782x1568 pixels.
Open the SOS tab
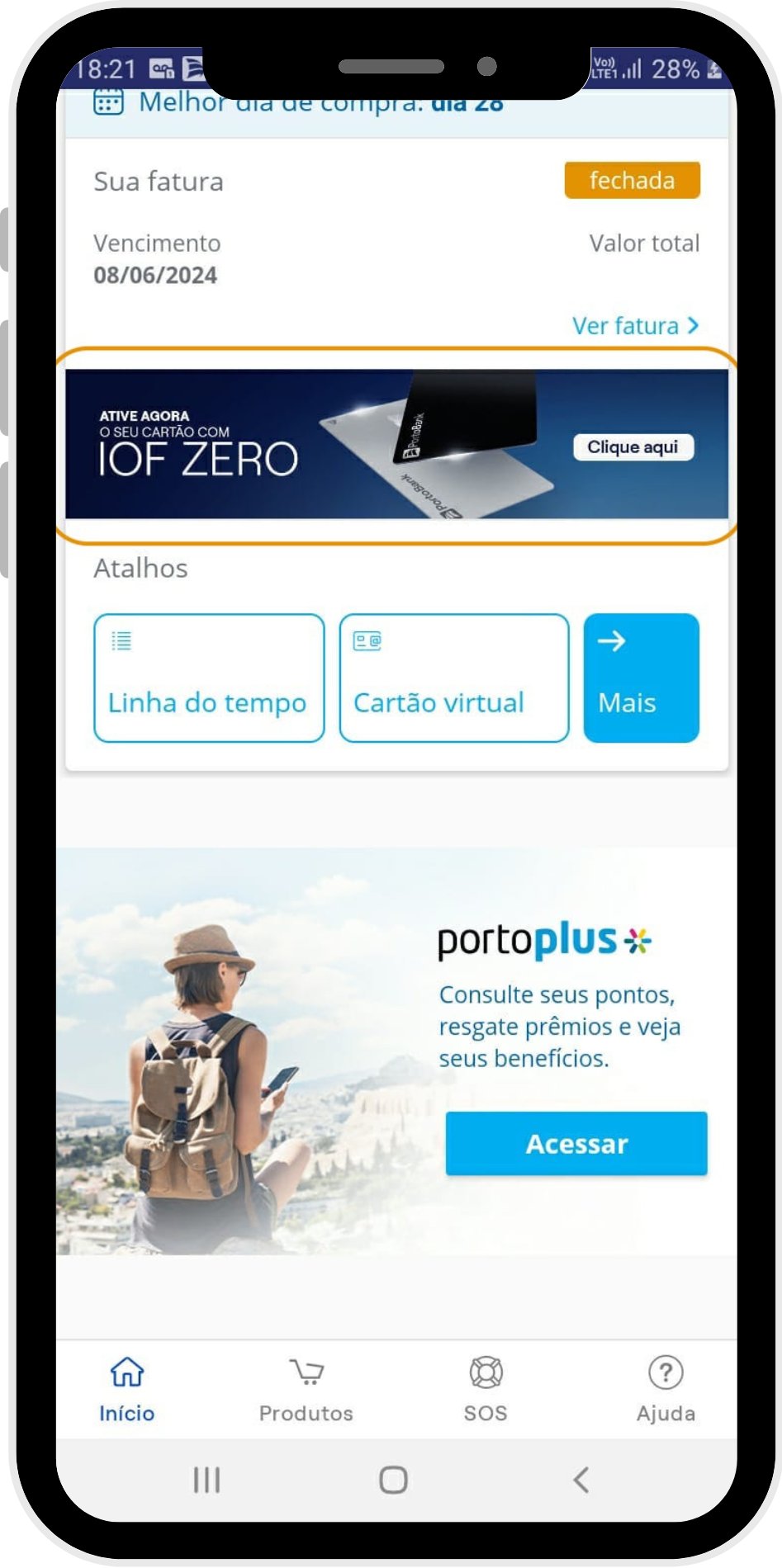coord(486,1391)
